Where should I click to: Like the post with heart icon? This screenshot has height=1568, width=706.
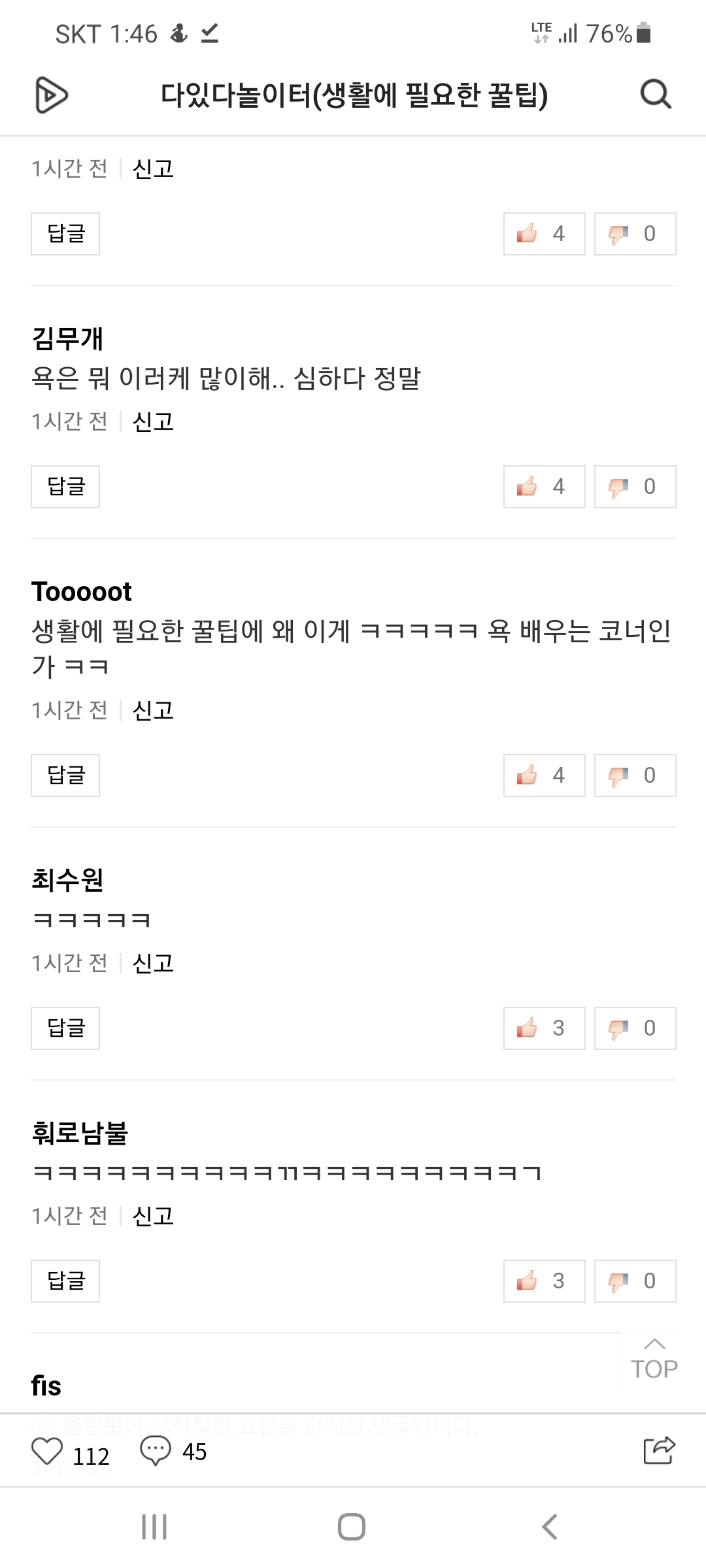pyautogui.click(x=47, y=1452)
